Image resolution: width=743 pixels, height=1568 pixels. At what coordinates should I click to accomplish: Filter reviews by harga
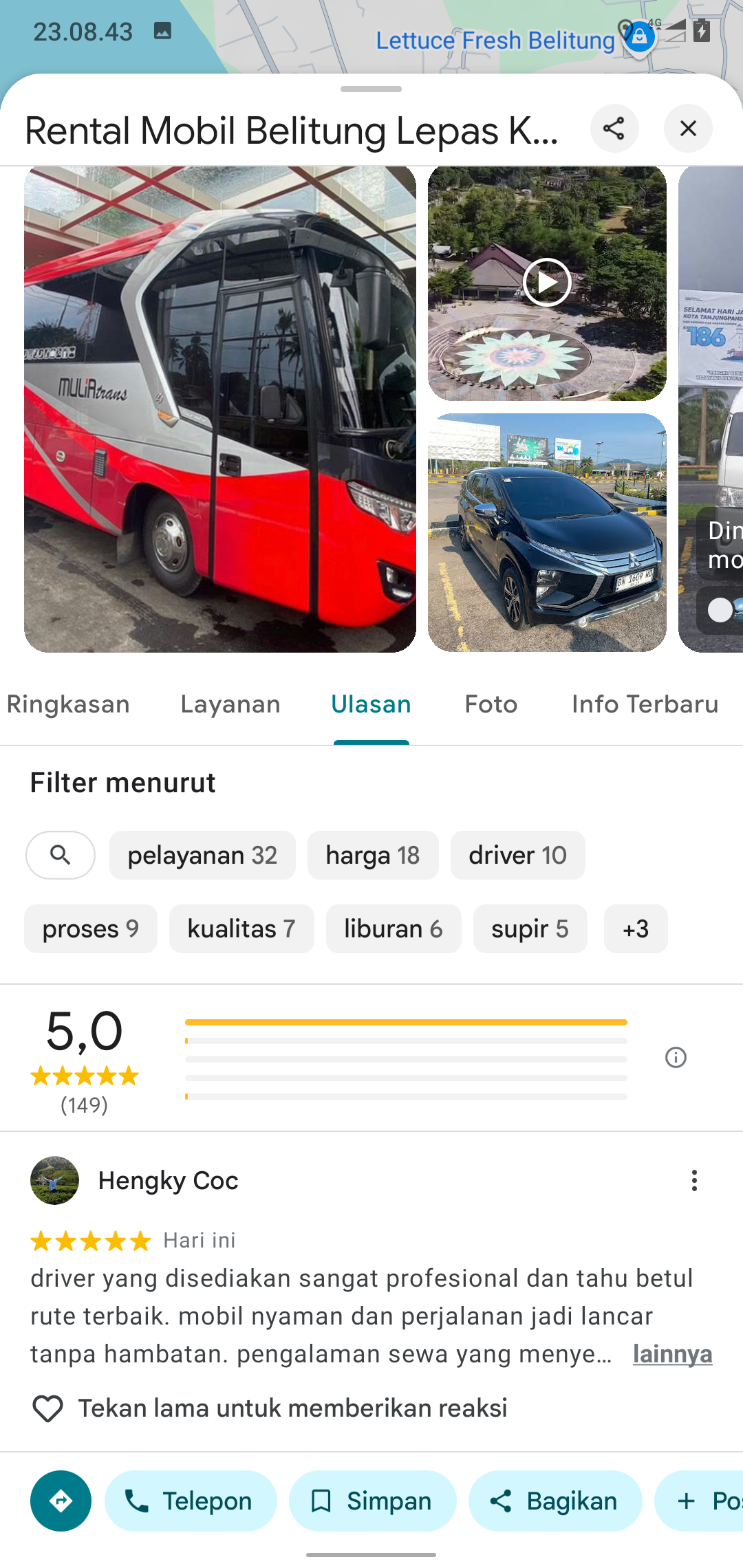click(x=373, y=855)
